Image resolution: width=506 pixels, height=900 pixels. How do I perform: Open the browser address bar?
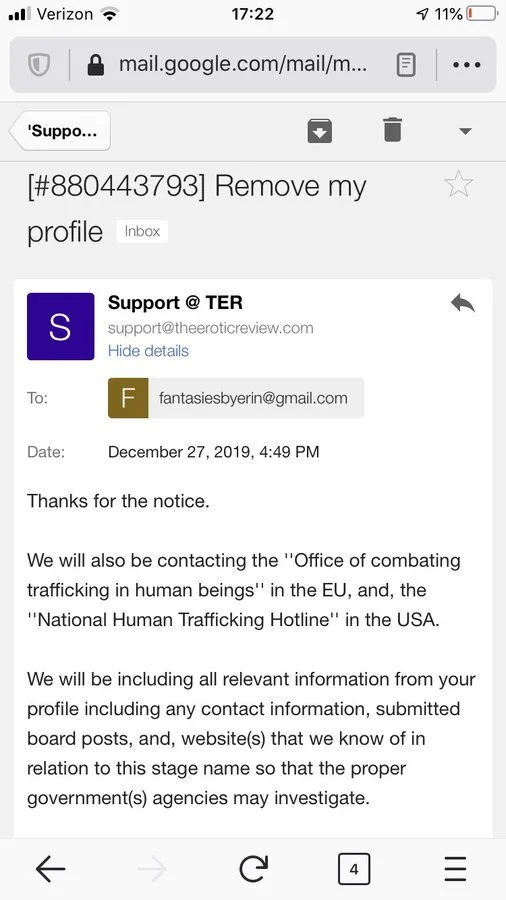click(243, 65)
